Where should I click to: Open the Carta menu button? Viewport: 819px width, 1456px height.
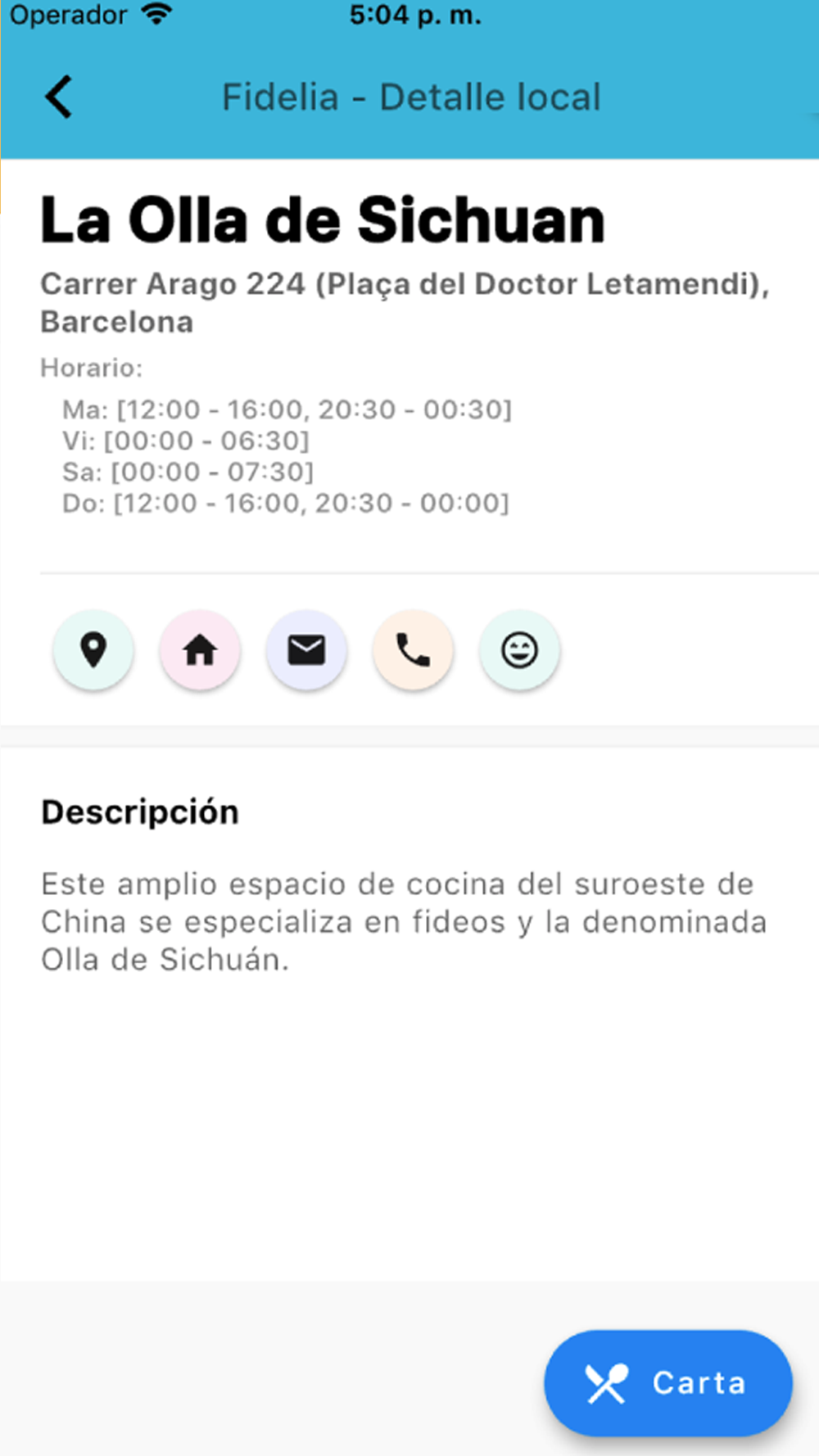[x=668, y=1383]
